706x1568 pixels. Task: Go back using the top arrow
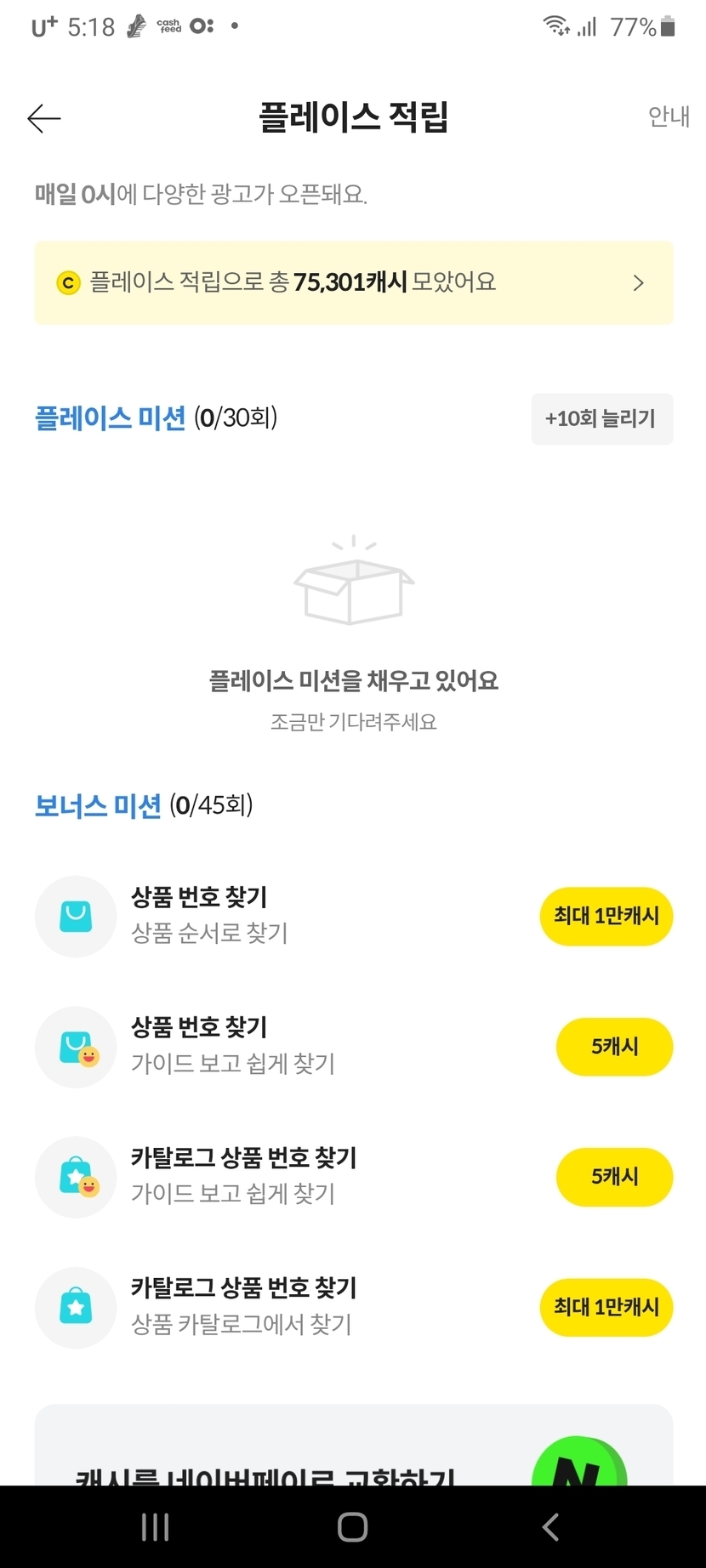coord(44,118)
